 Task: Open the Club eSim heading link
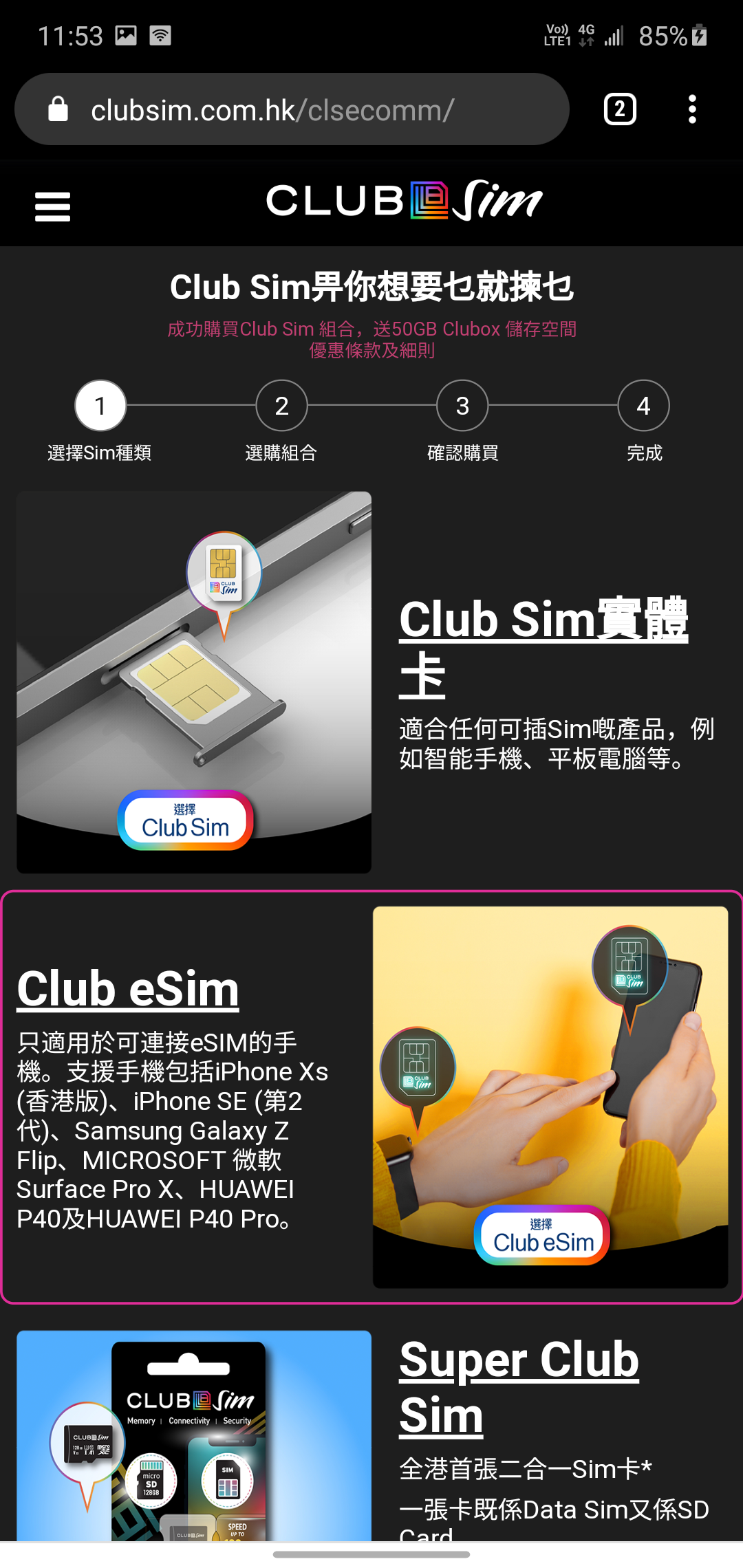click(128, 989)
